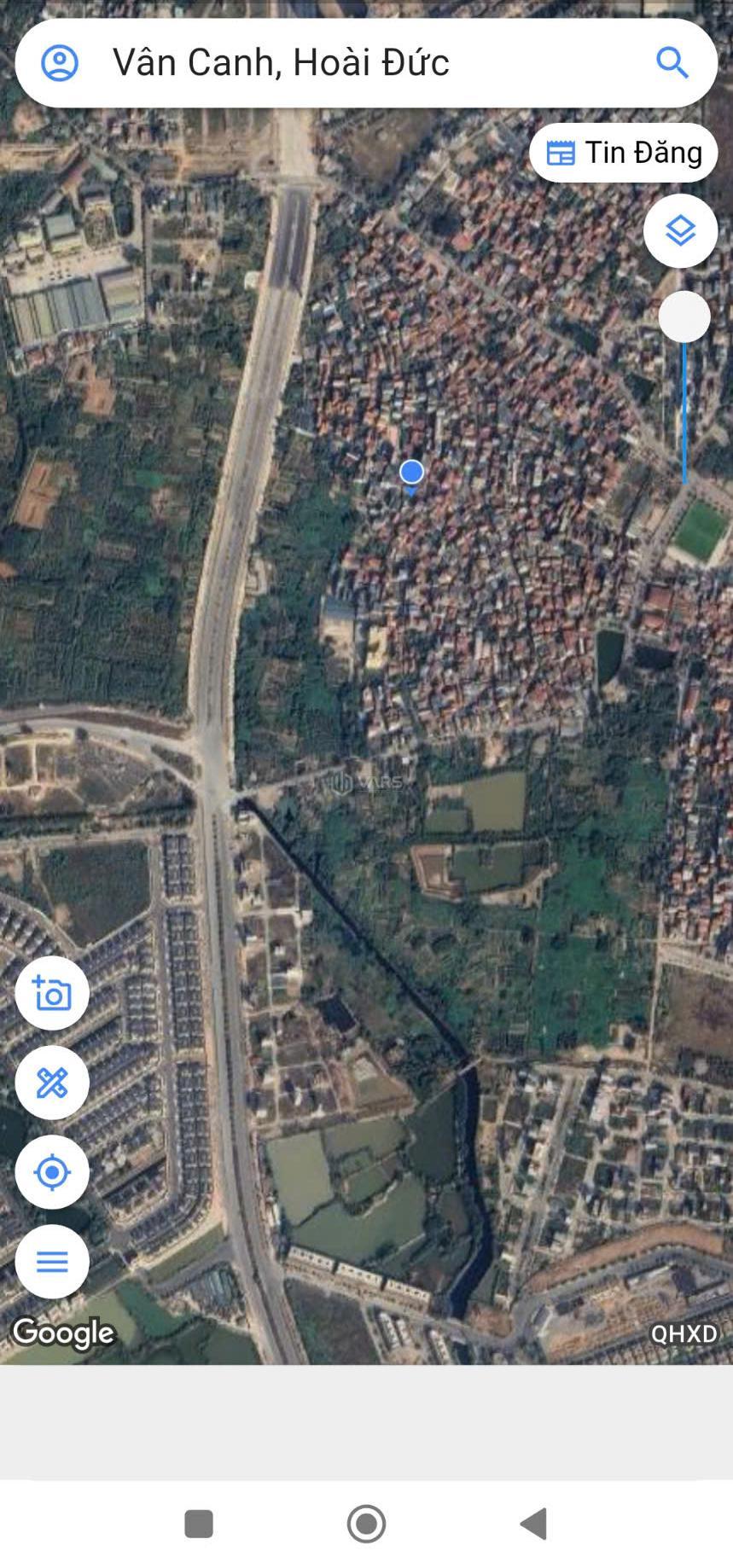Screen dimensions: 733x1568
Task: Run search with the magnifier icon
Action: tap(672, 63)
